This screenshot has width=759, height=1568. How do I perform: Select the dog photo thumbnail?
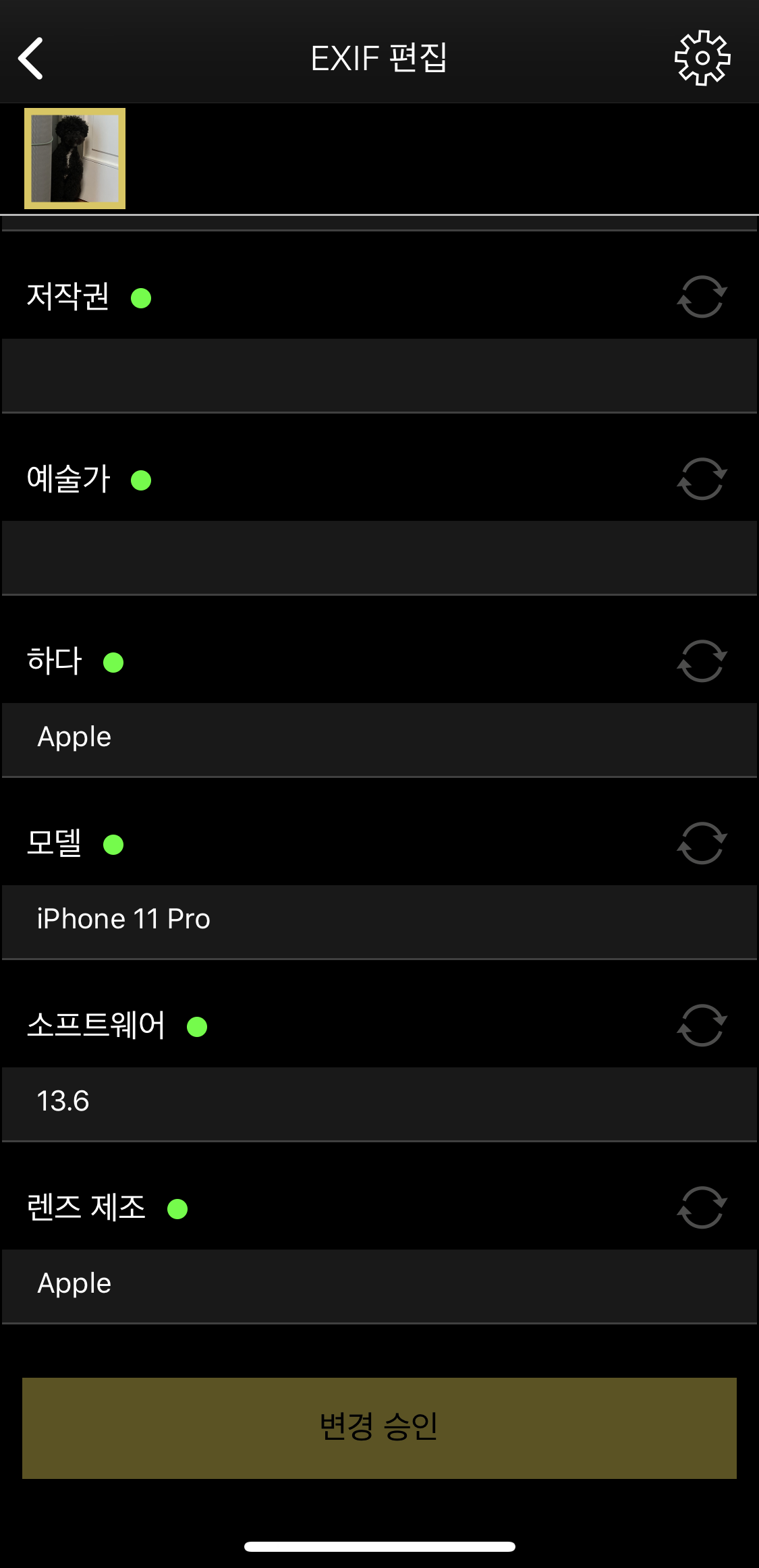pos(74,159)
